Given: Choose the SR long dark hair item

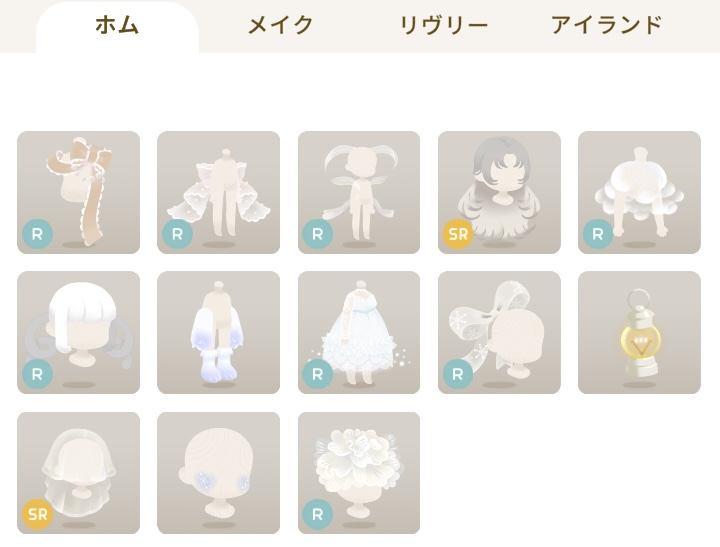Looking at the screenshot, I should pyautogui.click(x=499, y=192).
